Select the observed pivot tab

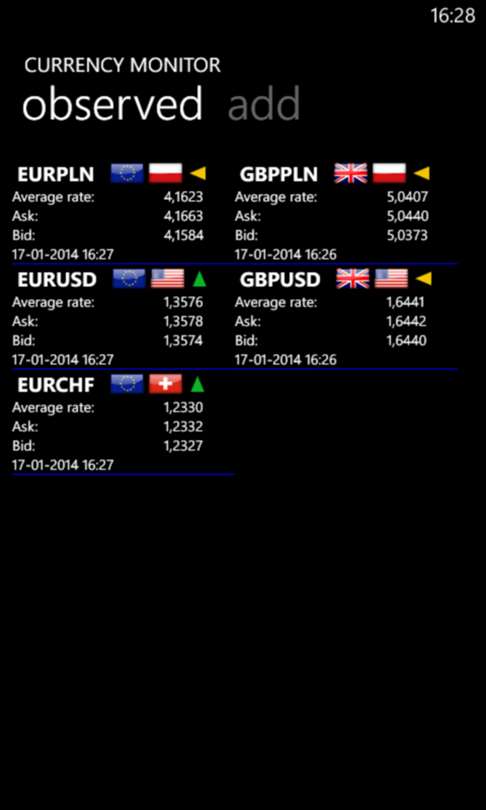tap(113, 104)
